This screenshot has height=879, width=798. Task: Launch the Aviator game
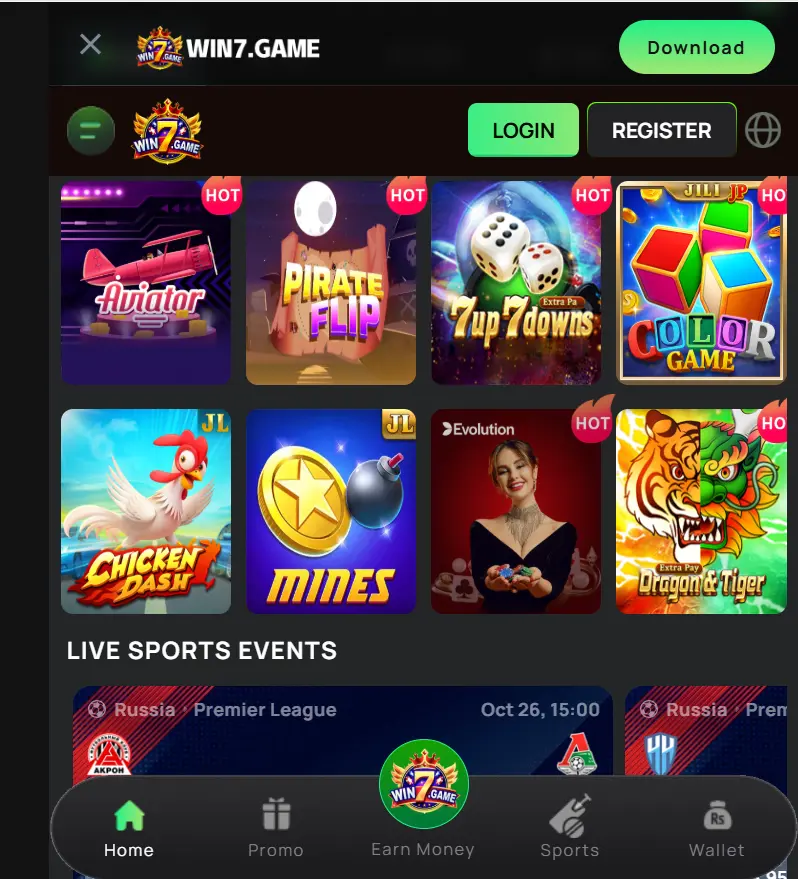(x=146, y=284)
